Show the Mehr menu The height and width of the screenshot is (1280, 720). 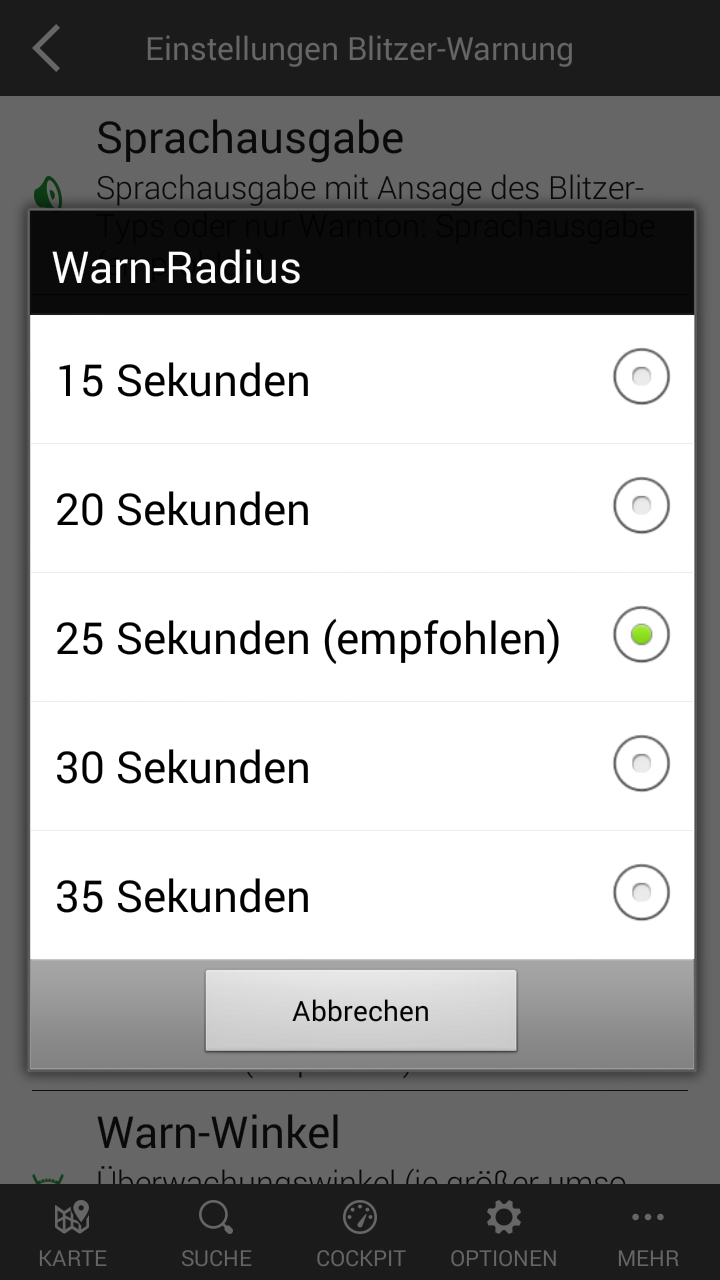tap(648, 1233)
